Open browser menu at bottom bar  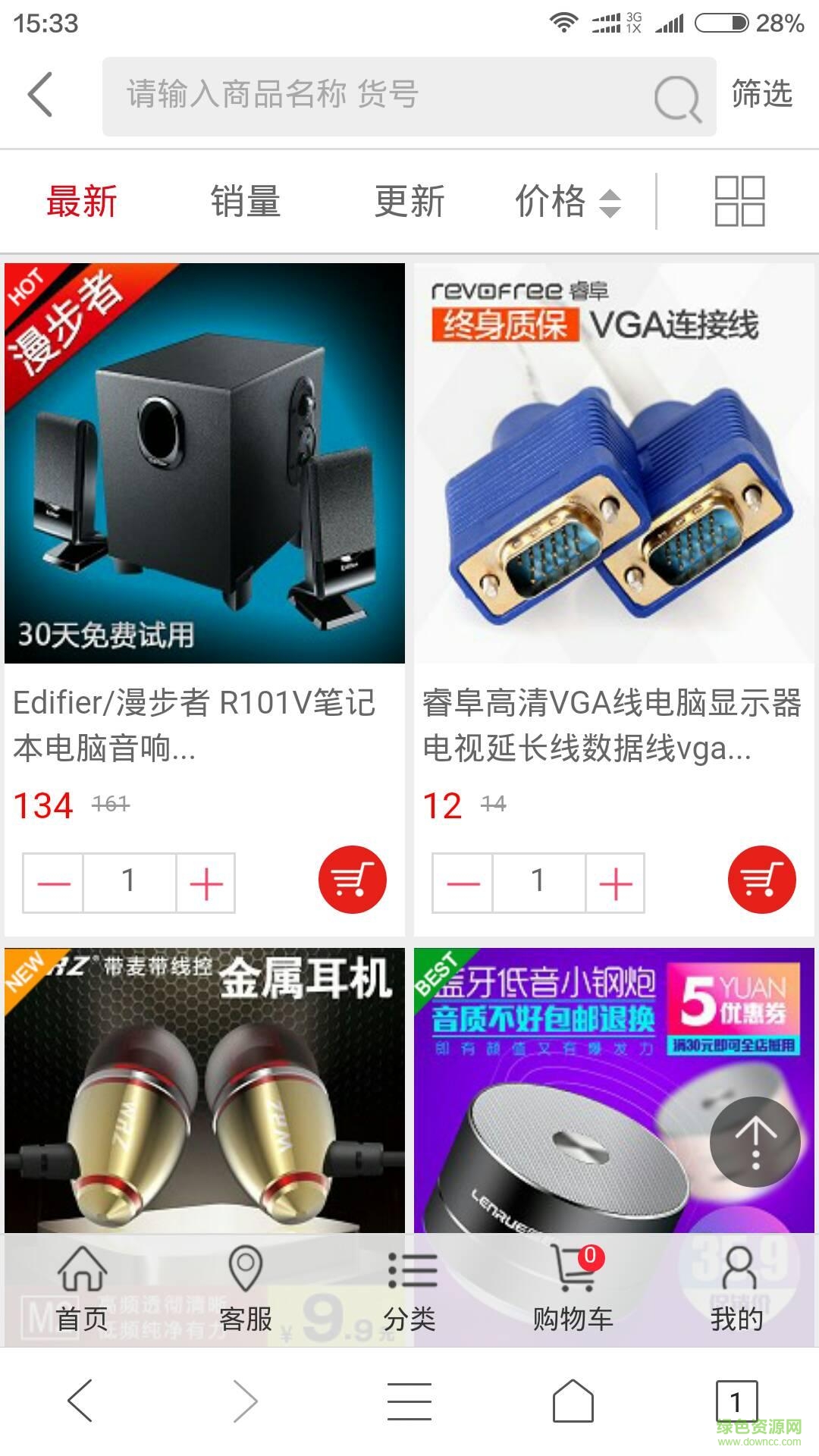(x=409, y=1399)
